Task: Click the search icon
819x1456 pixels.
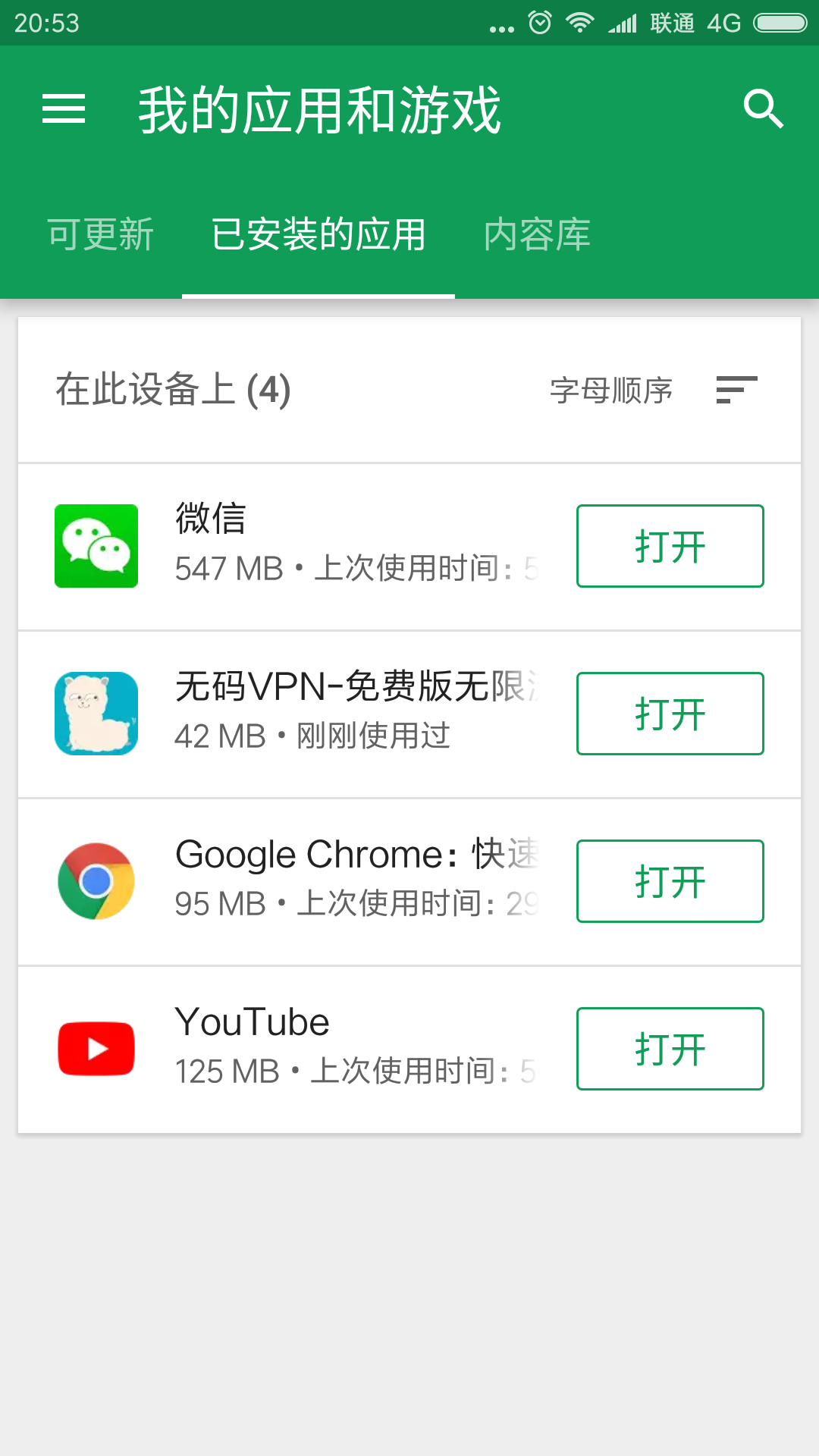Action: click(764, 108)
